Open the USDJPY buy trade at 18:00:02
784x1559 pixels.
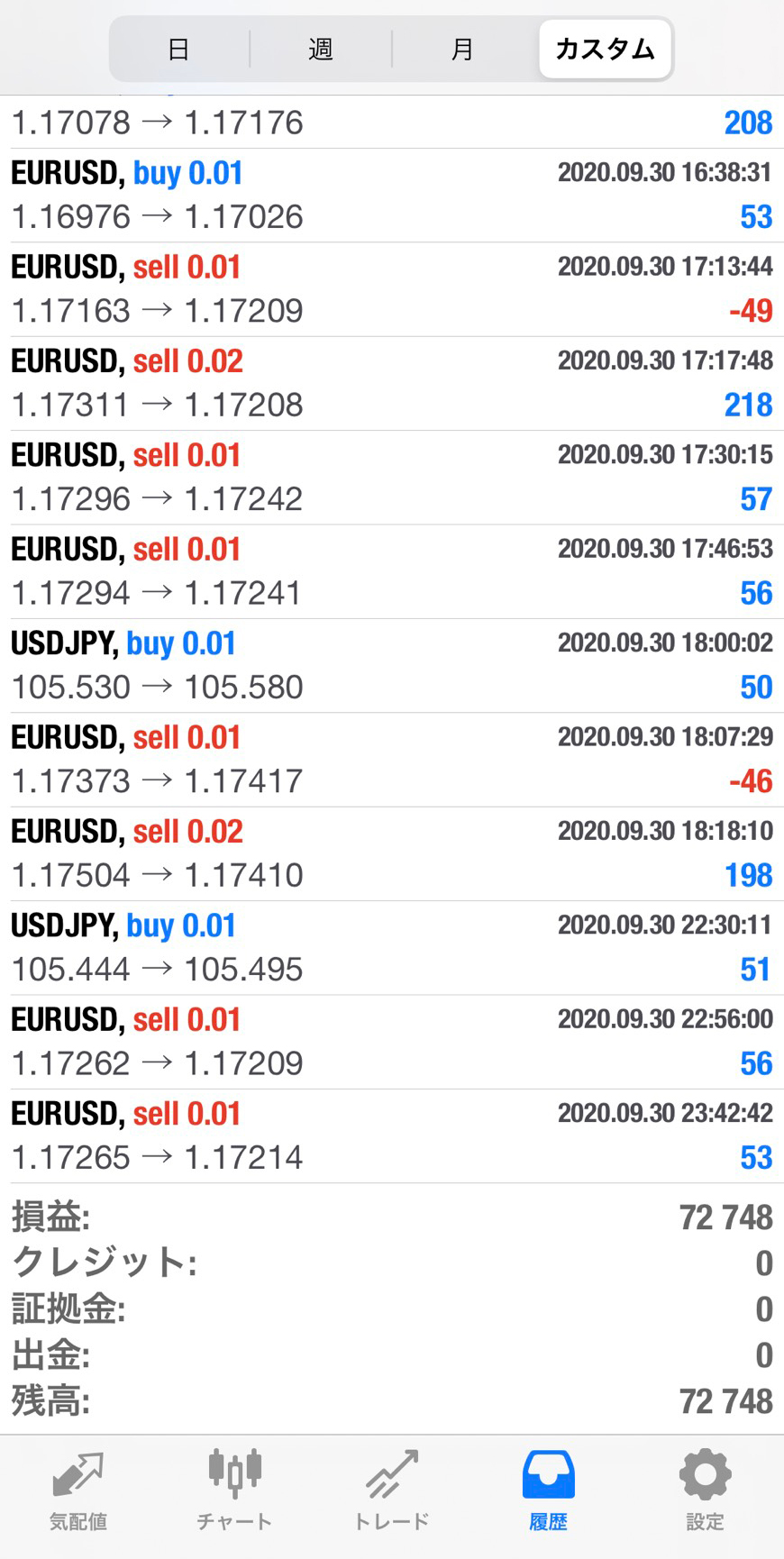point(391,665)
